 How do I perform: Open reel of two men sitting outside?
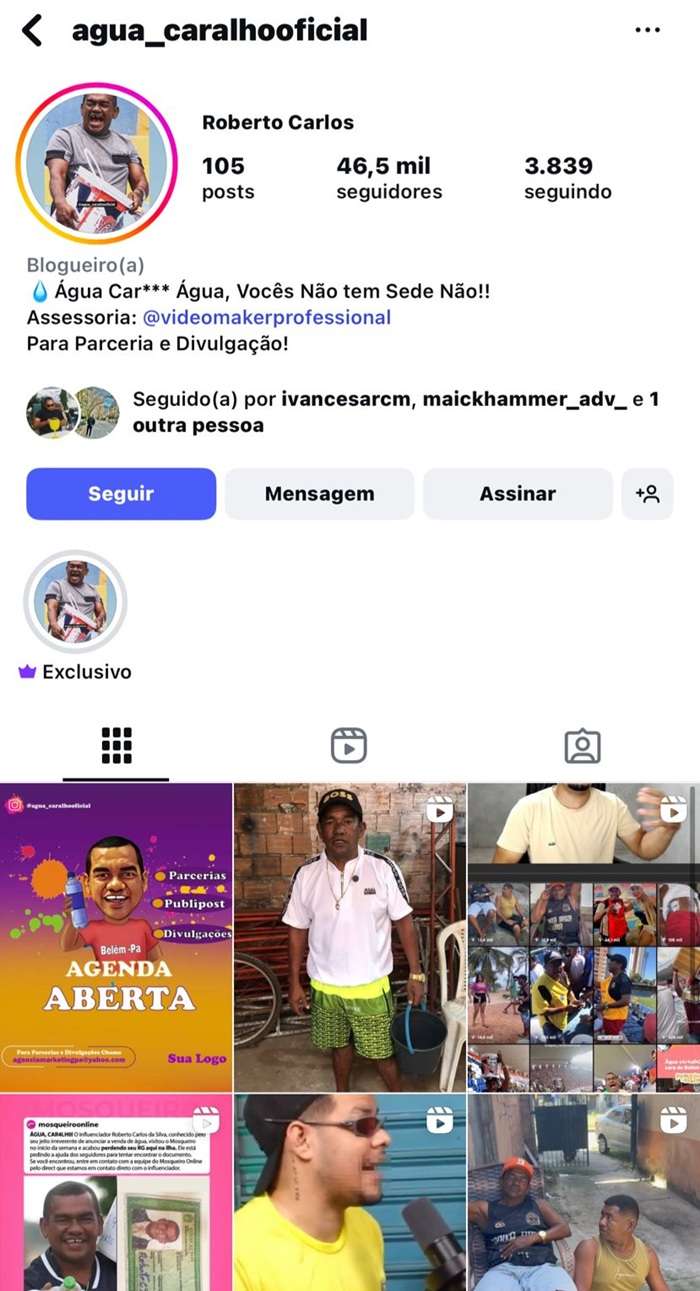tap(583, 1192)
